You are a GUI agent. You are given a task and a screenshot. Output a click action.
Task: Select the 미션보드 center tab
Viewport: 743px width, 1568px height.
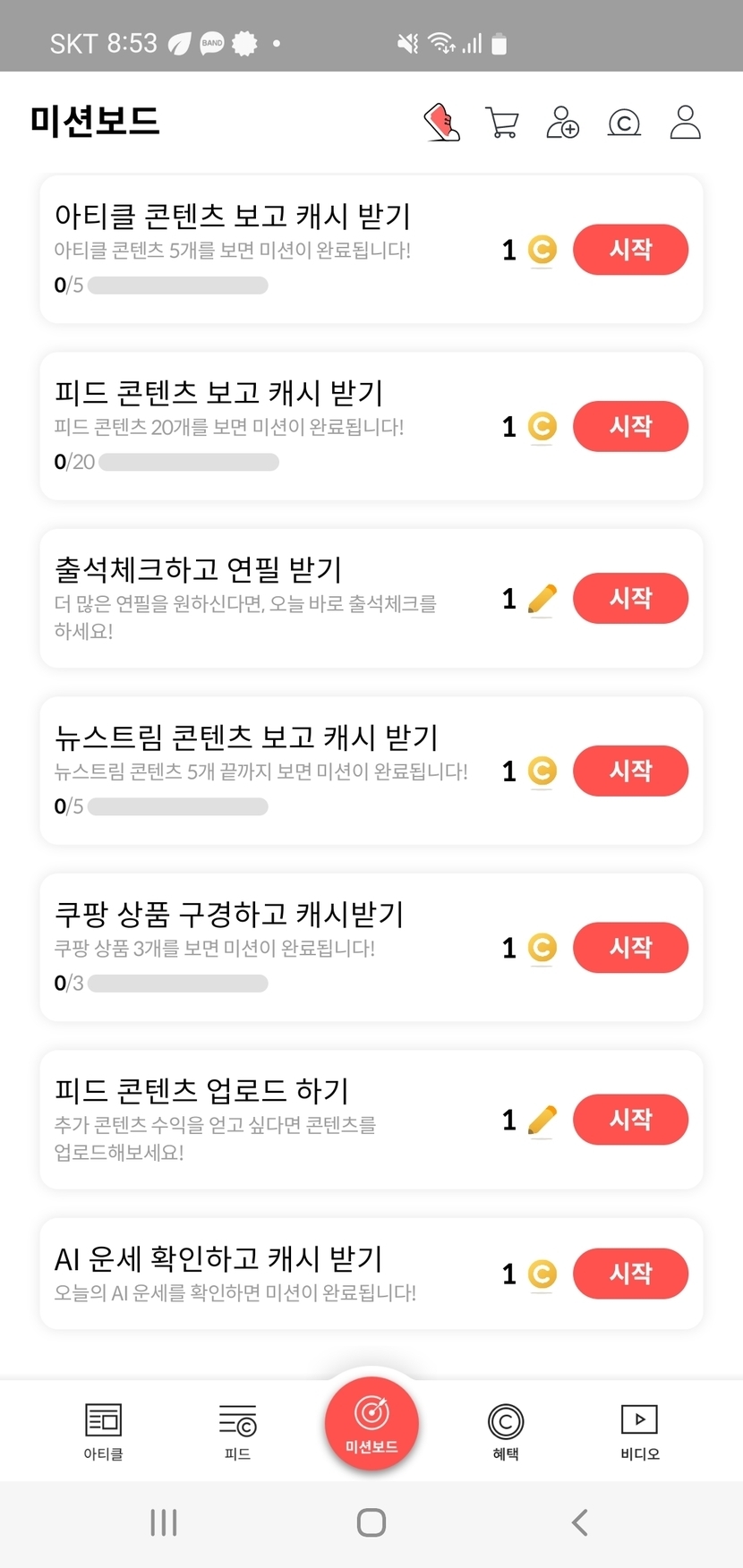click(371, 1423)
